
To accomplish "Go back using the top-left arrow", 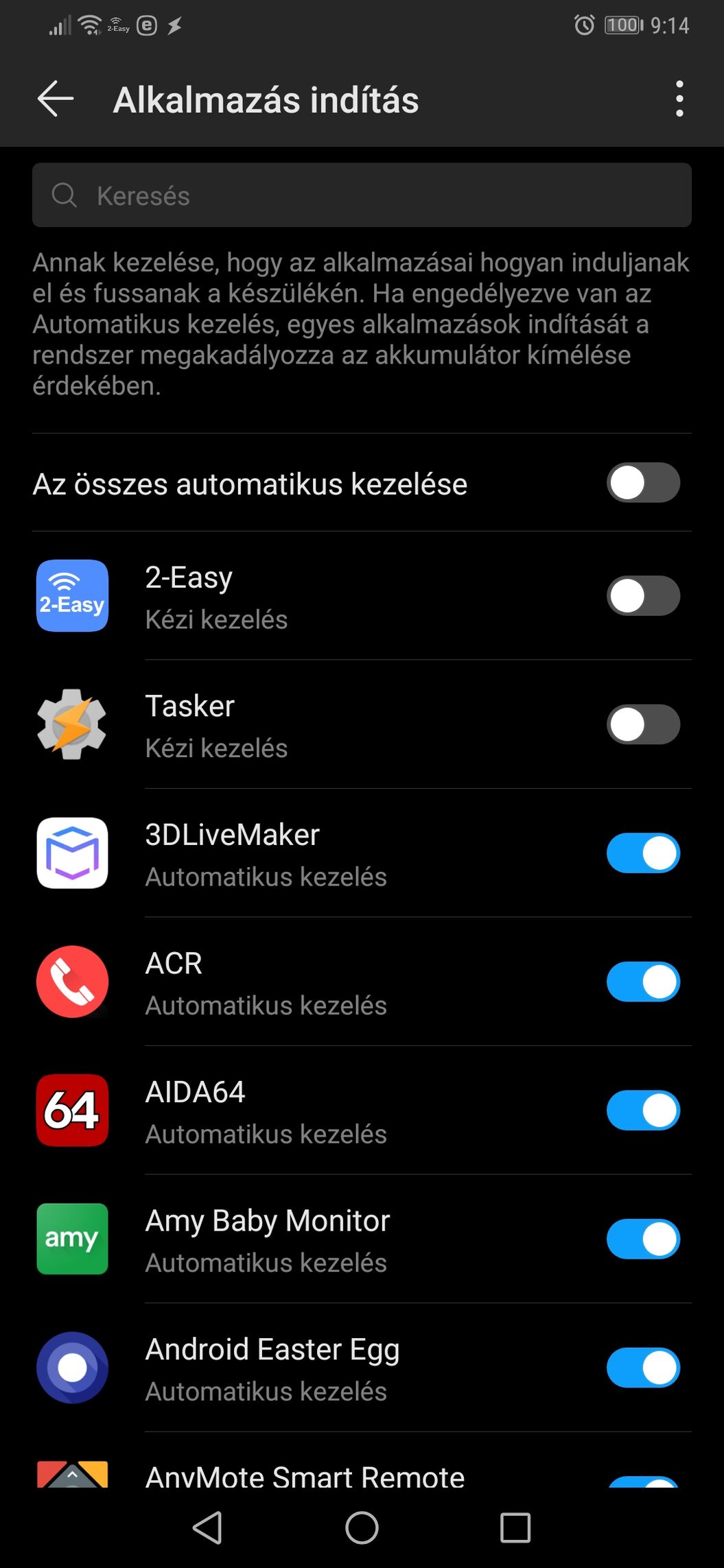I will [56, 99].
